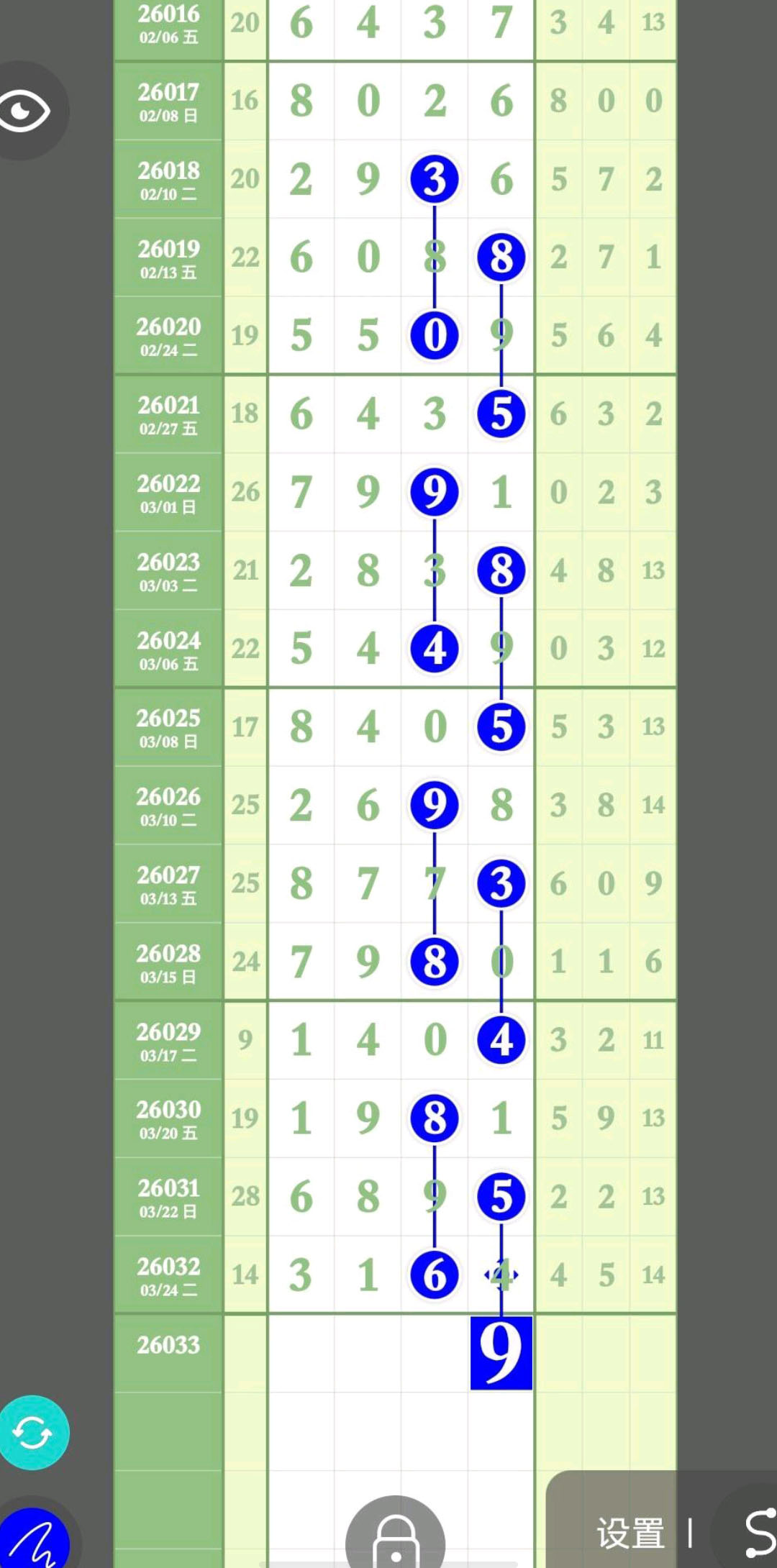Open the blue drawing pen tool
The width and height of the screenshot is (777, 1568).
33,1539
